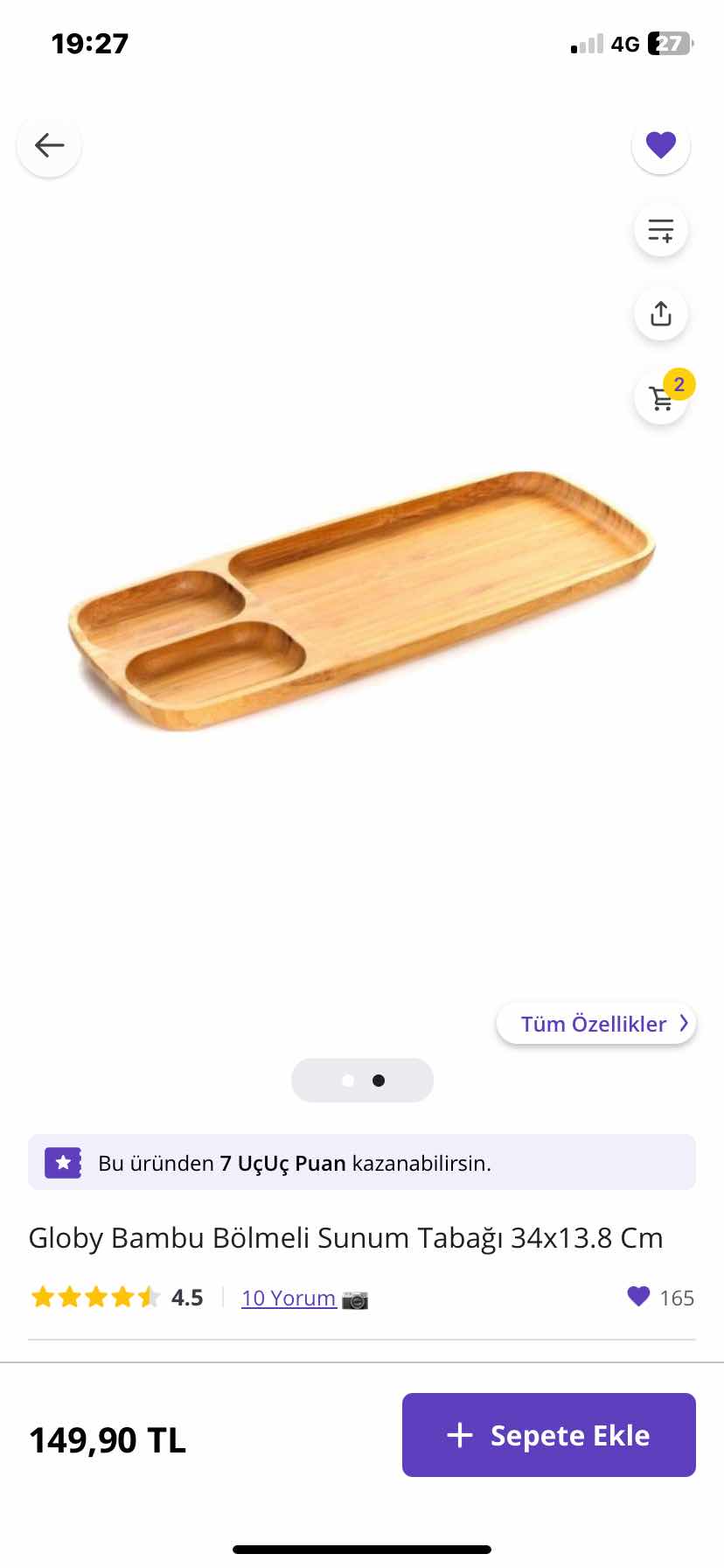Toggle the purple heart favorite icon
724x1568 pixels.
(661, 144)
